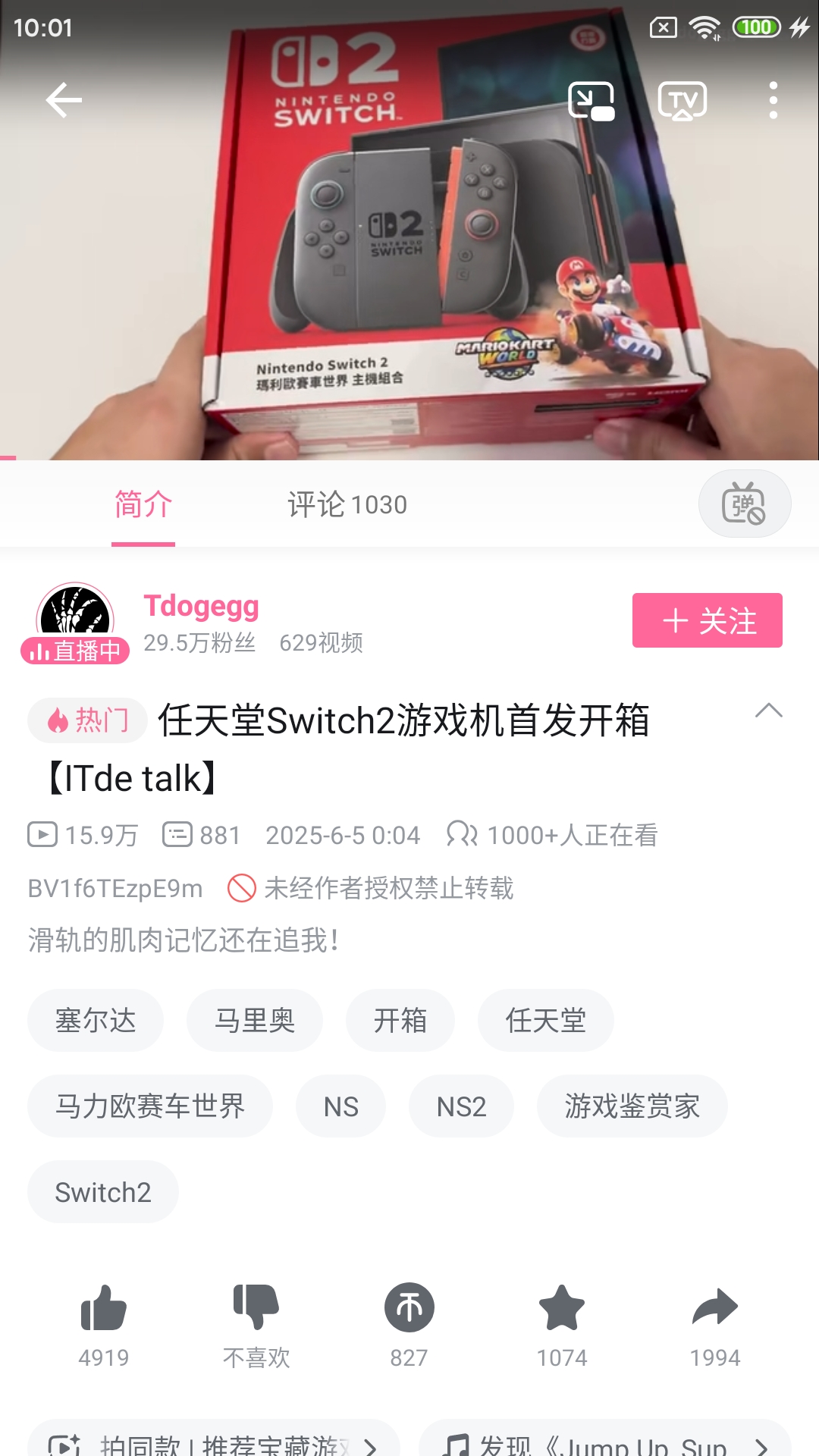Add the video to favorites

(x=562, y=1309)
